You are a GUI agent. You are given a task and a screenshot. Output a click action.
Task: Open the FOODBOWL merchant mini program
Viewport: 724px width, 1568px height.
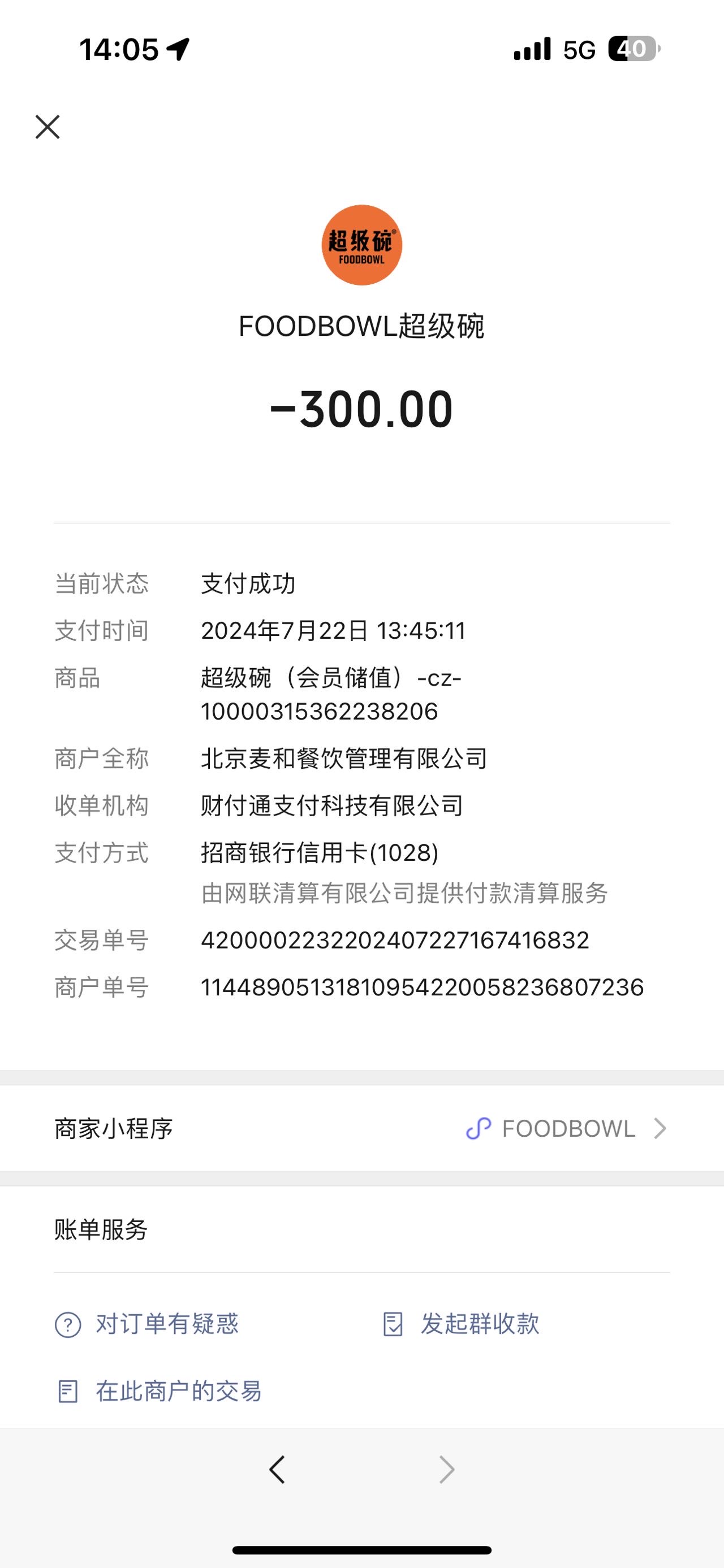361,1128
